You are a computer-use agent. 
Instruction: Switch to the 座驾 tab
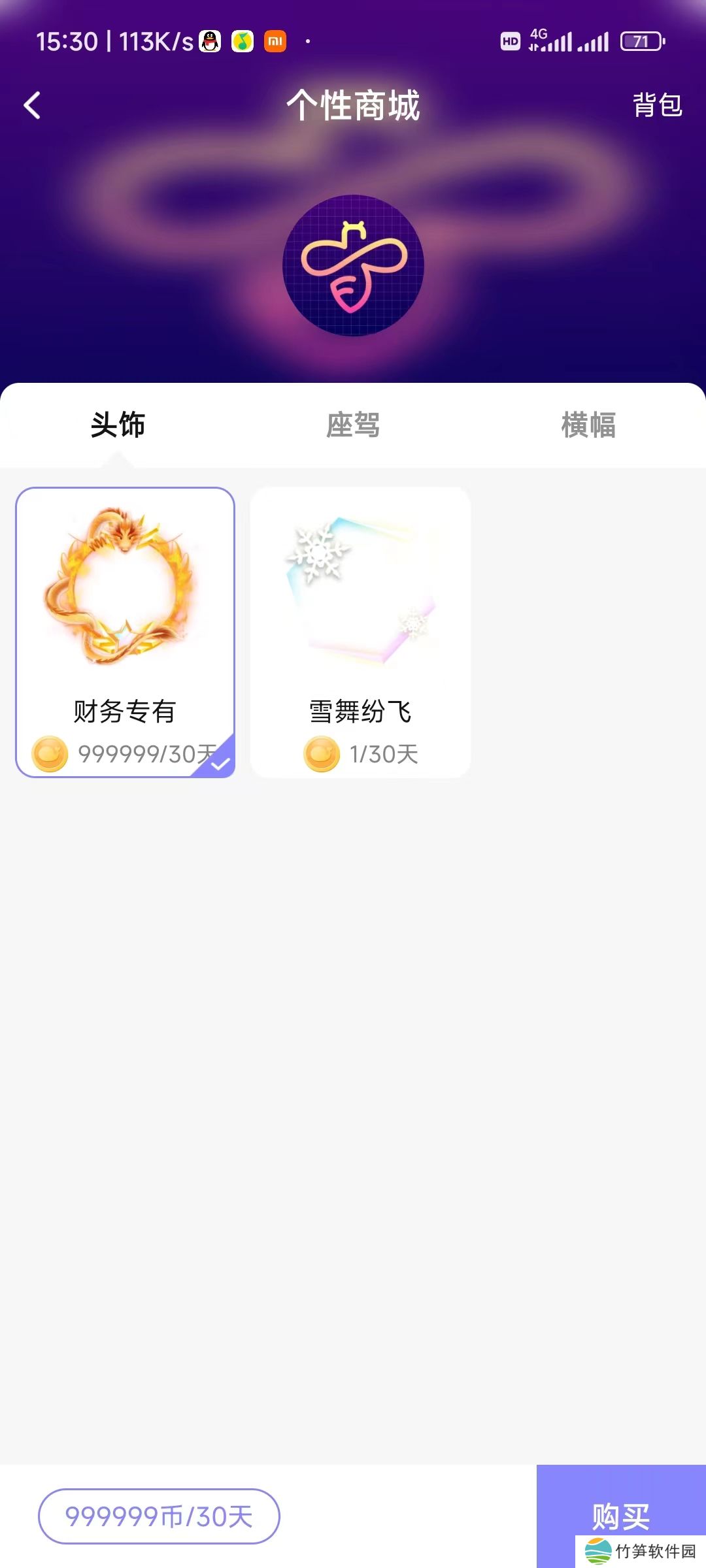[x=353, y=425]
